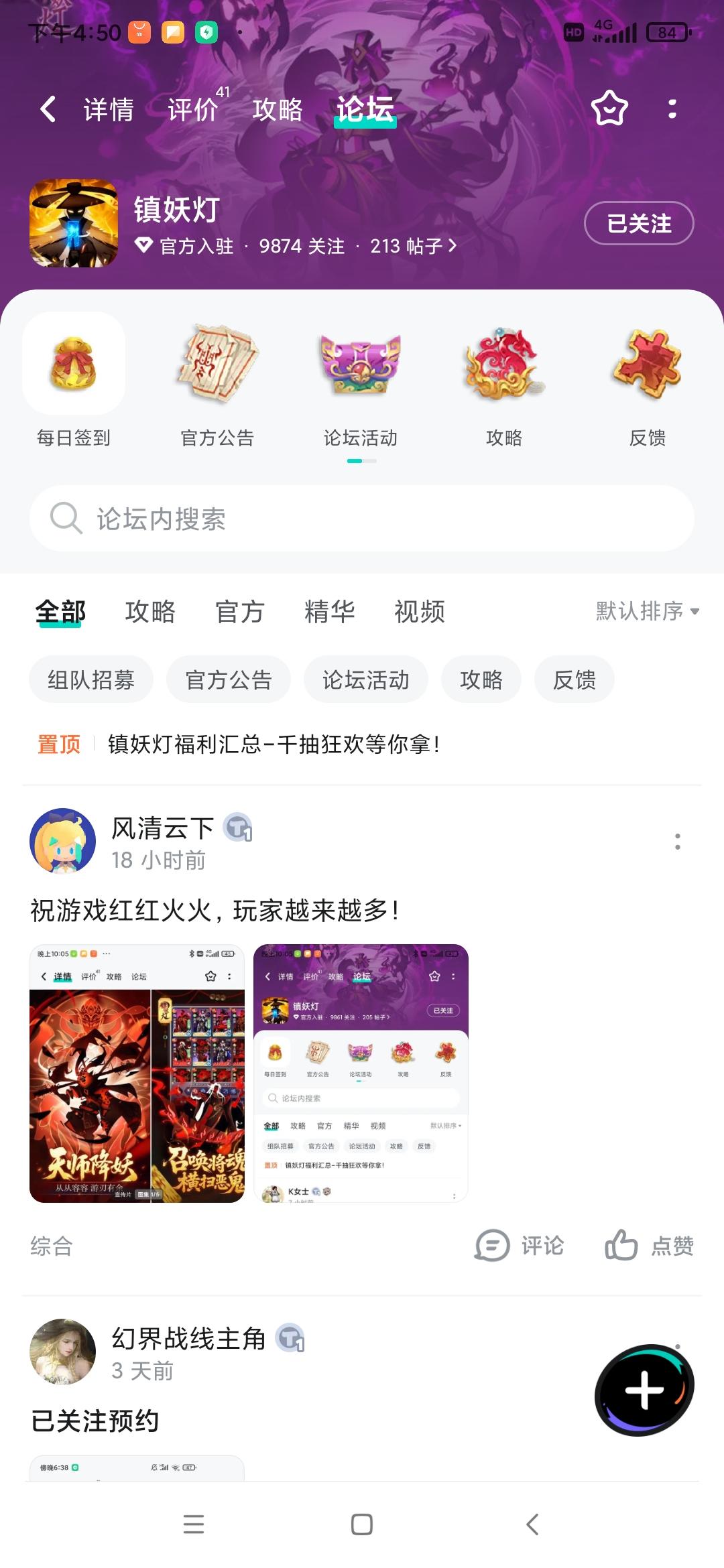Expand the 213 帖子 post list
The width and height of the screenshot is (724, 1568).
tap(411, 247)
